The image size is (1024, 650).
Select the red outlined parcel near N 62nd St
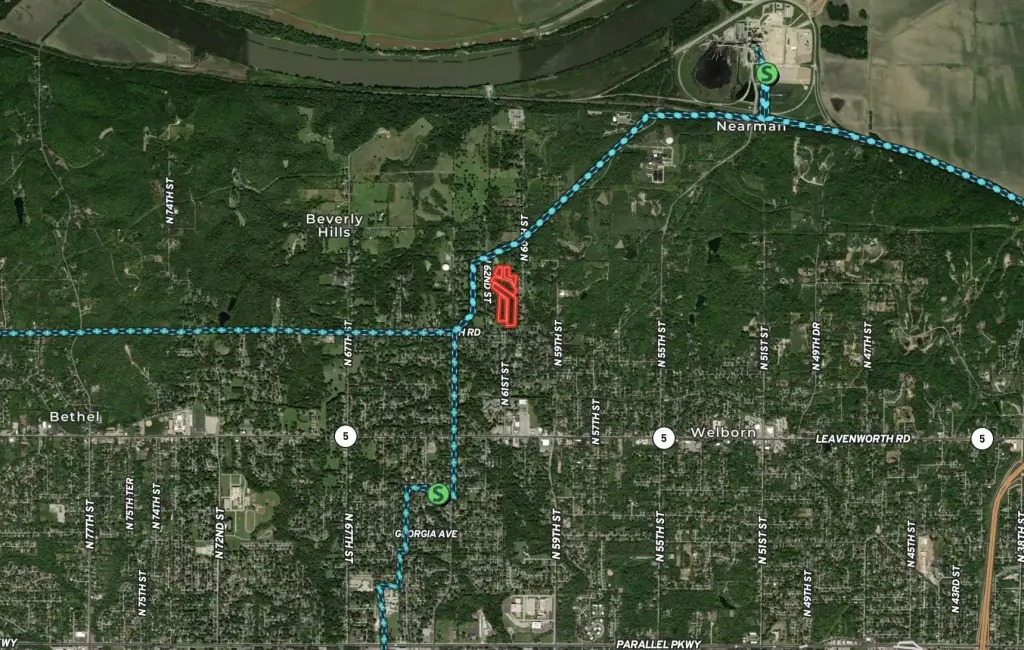[x=508, y=297]
